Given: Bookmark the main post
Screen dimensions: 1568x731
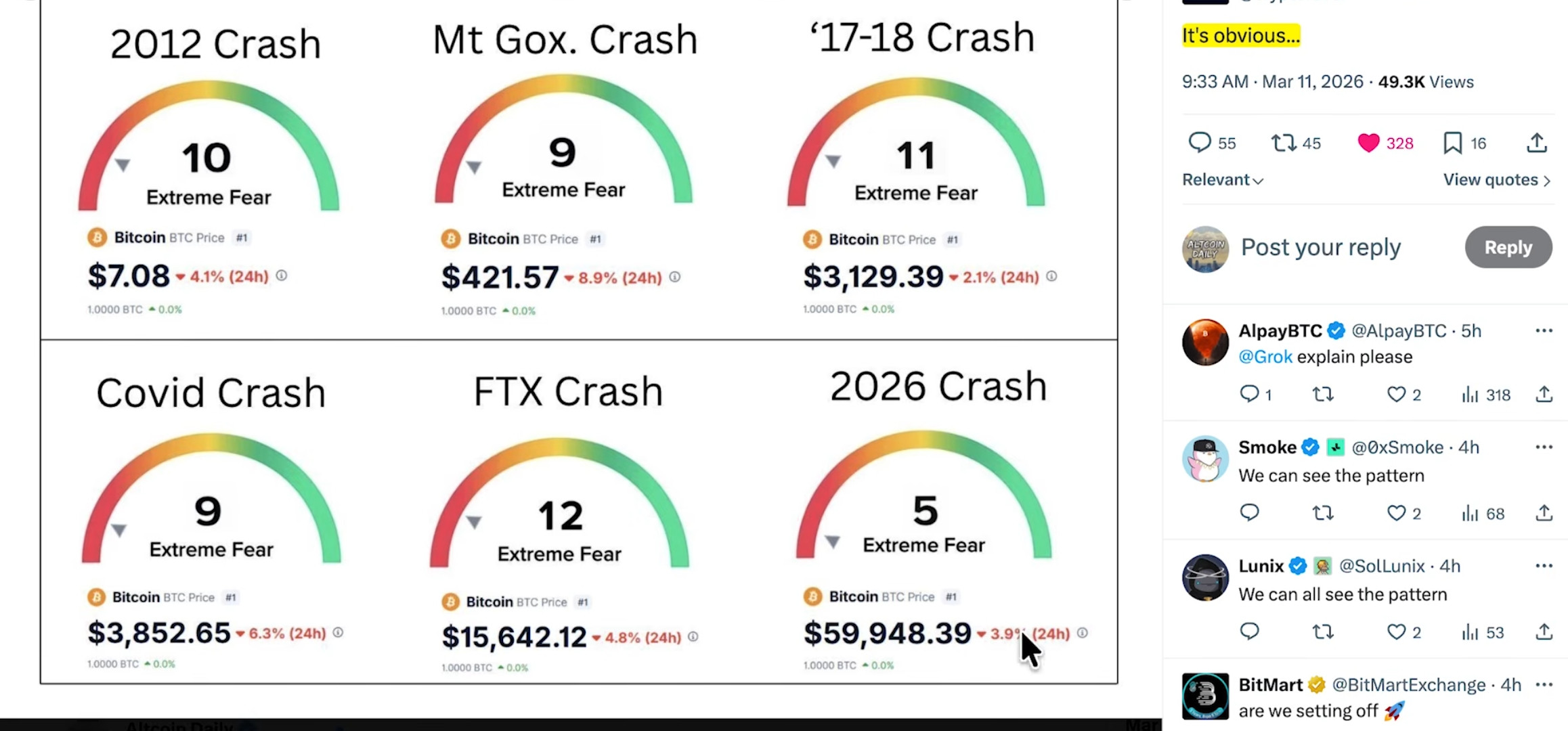Looking at the screenshot, I should coord(1452,143).
